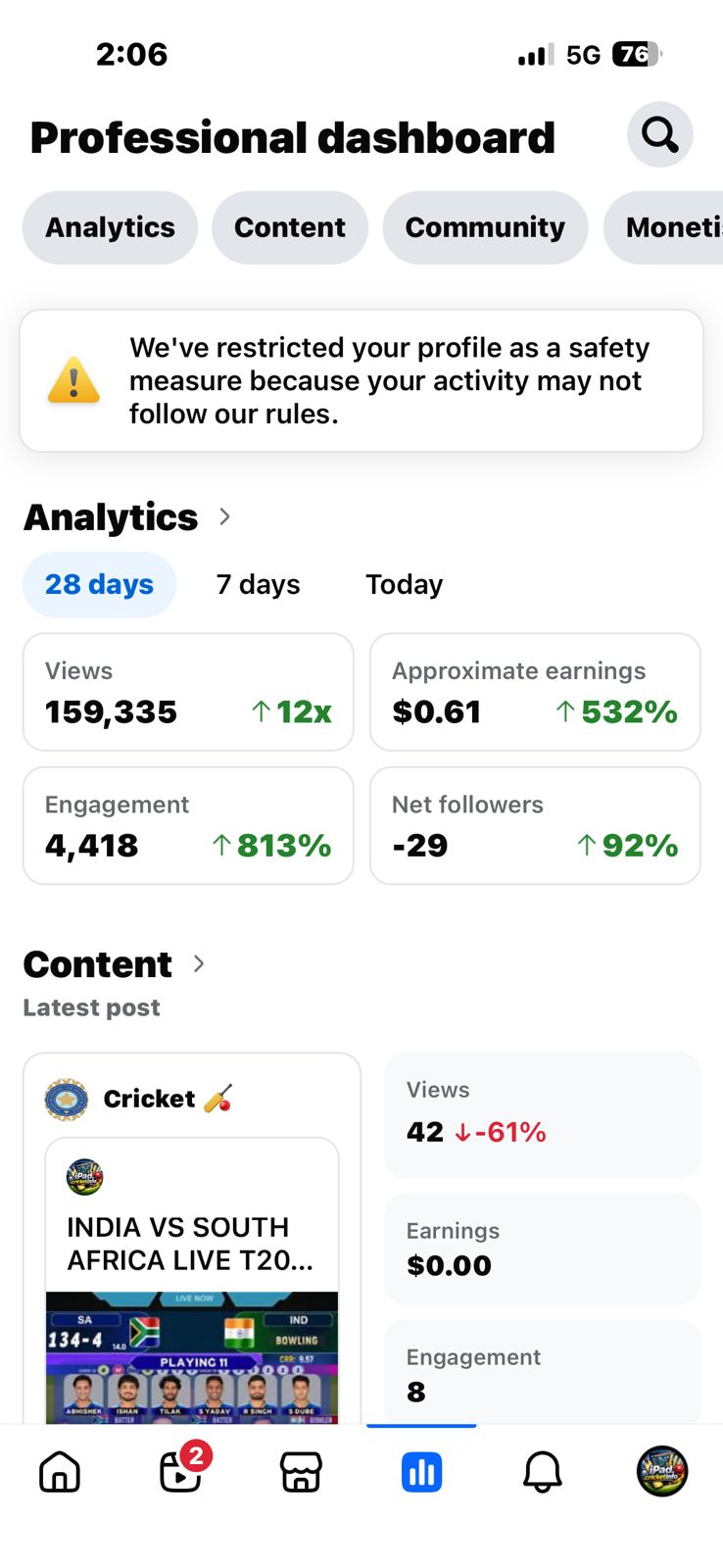
Task: Open the Engagement 4,418 card
Action: [x=188, y=825]
